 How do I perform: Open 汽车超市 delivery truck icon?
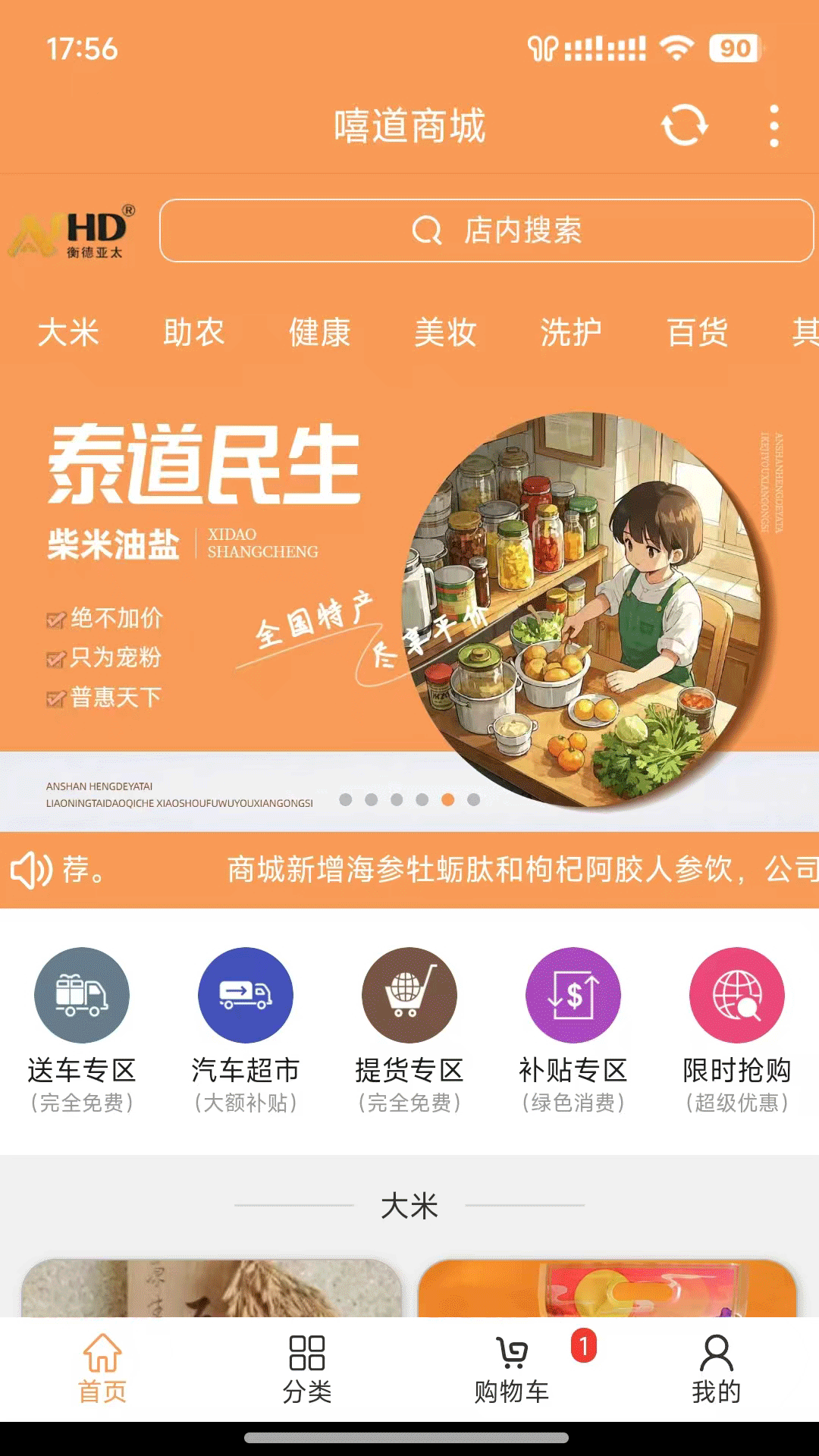click(x=245, y=996)
